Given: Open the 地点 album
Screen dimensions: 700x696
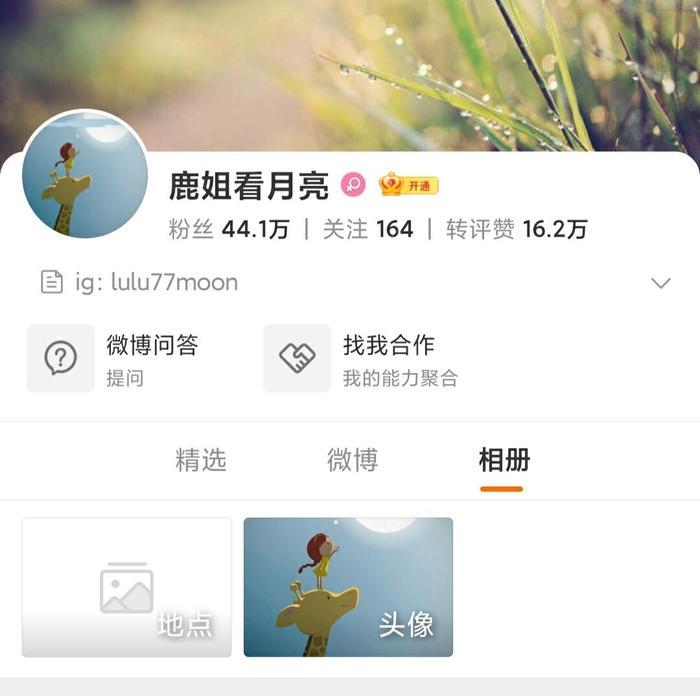Looking at the screenshot, I should (x=127, y=587).
